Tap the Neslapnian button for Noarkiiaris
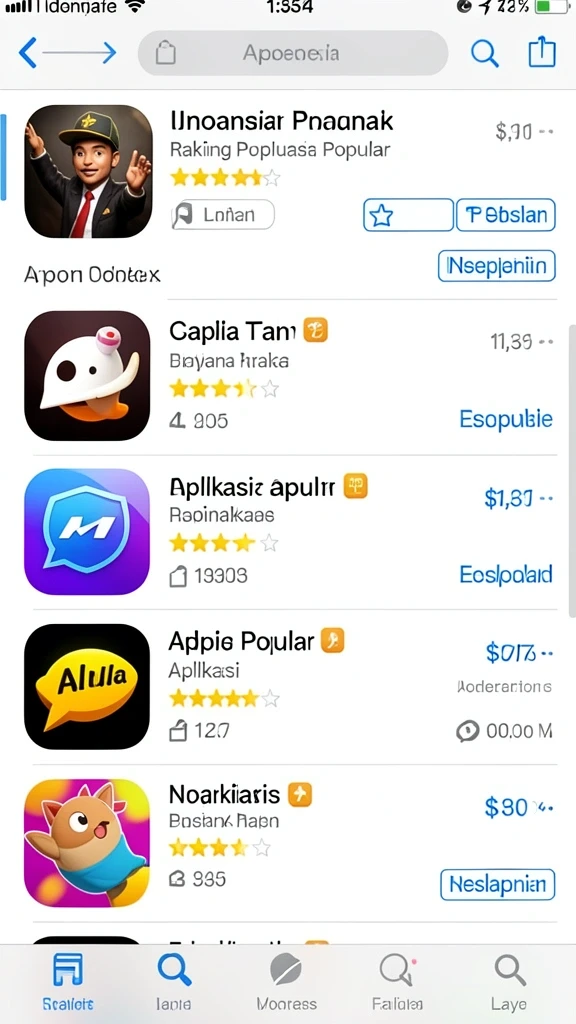This screenshot has height=1024, width=576. (498, 885)
